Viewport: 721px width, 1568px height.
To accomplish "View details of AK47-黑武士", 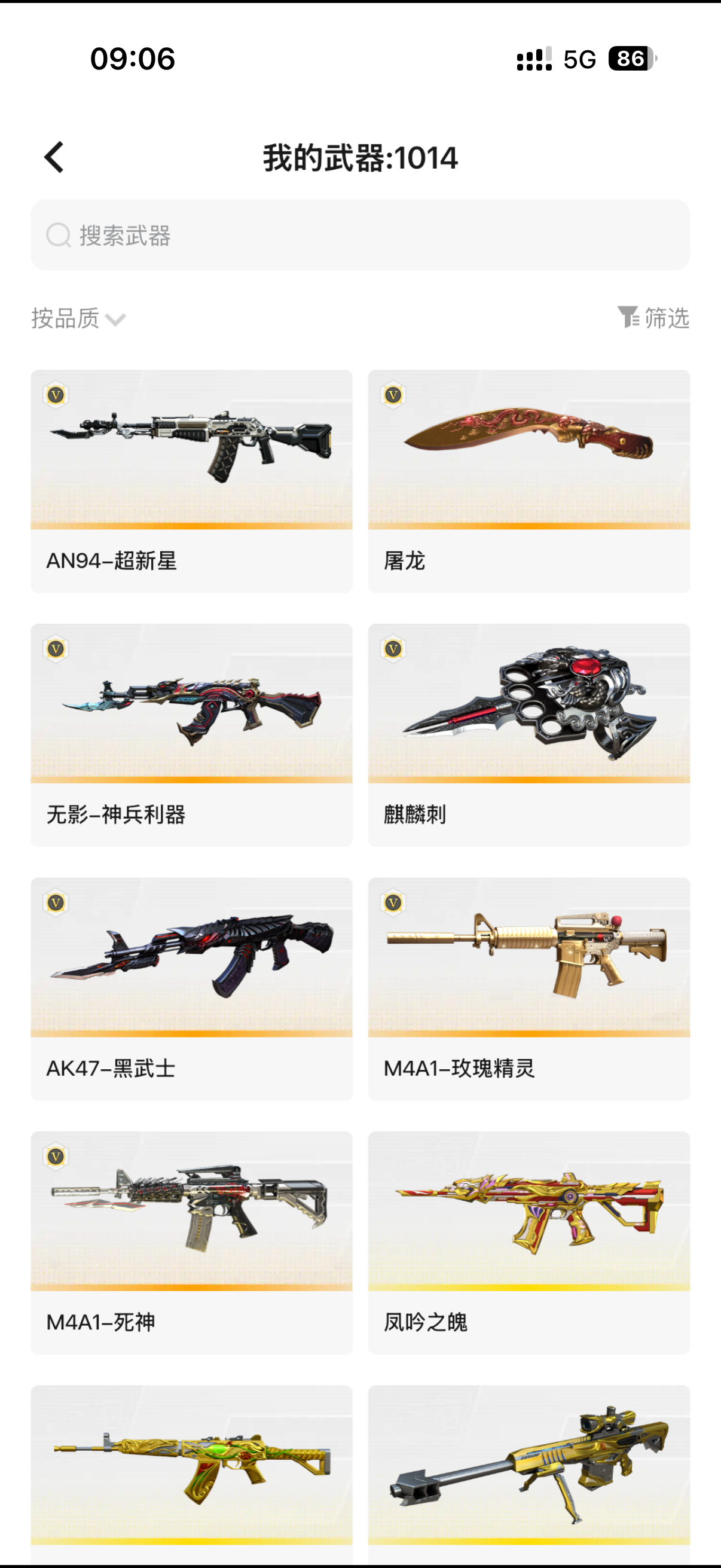I will [191, 989].
